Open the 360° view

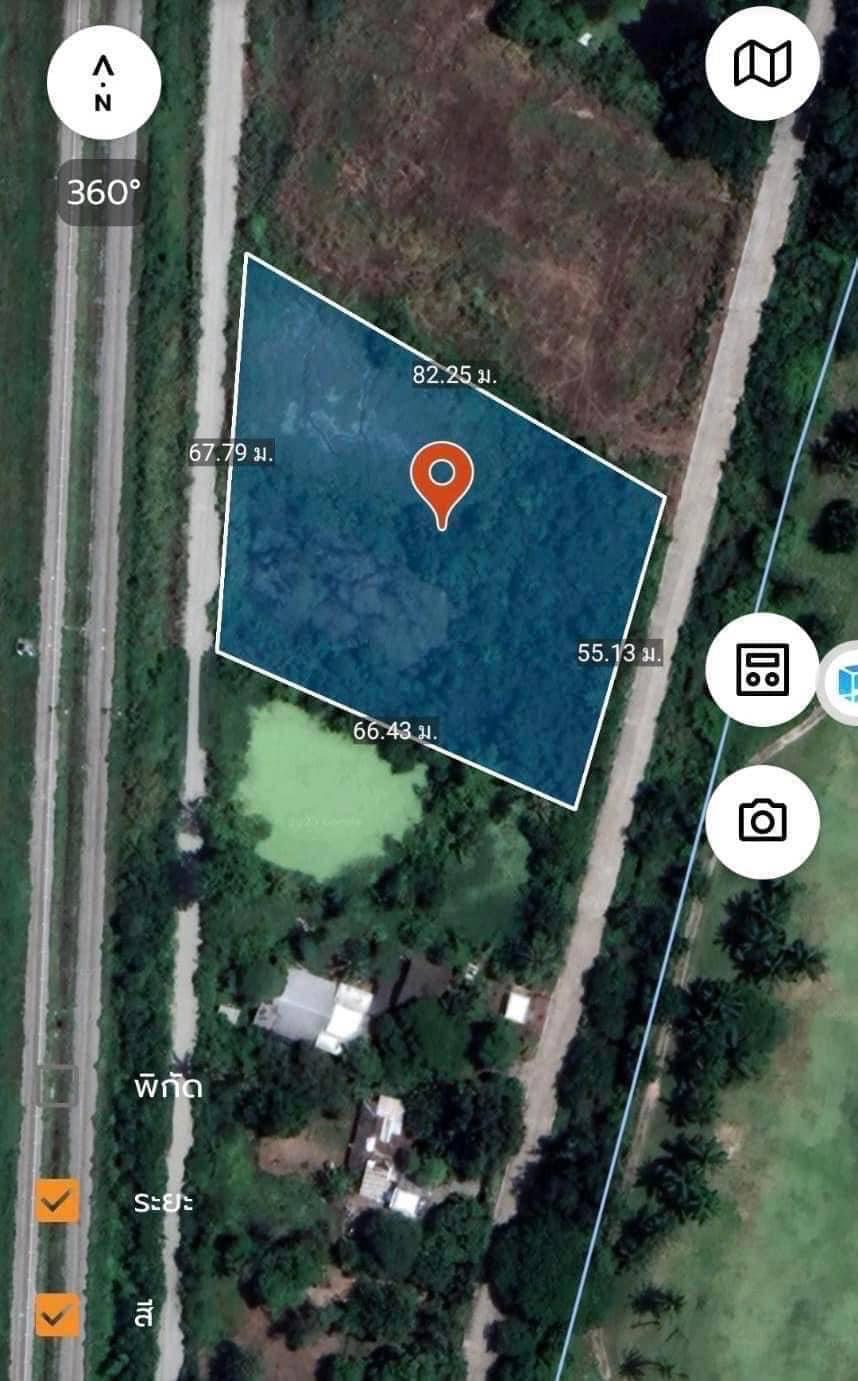[x=103, y=192]
